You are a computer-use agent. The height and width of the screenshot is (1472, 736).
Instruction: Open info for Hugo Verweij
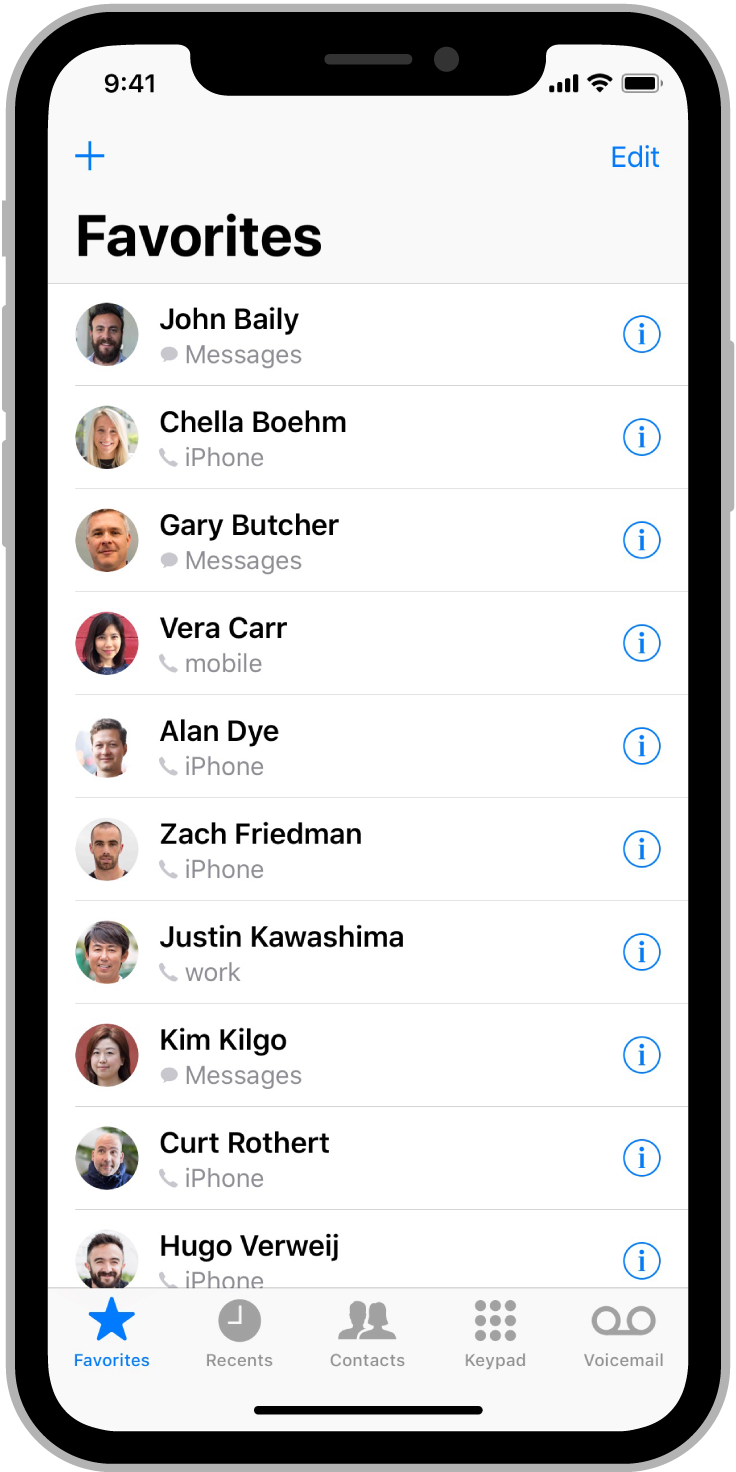coord(641,1258)
